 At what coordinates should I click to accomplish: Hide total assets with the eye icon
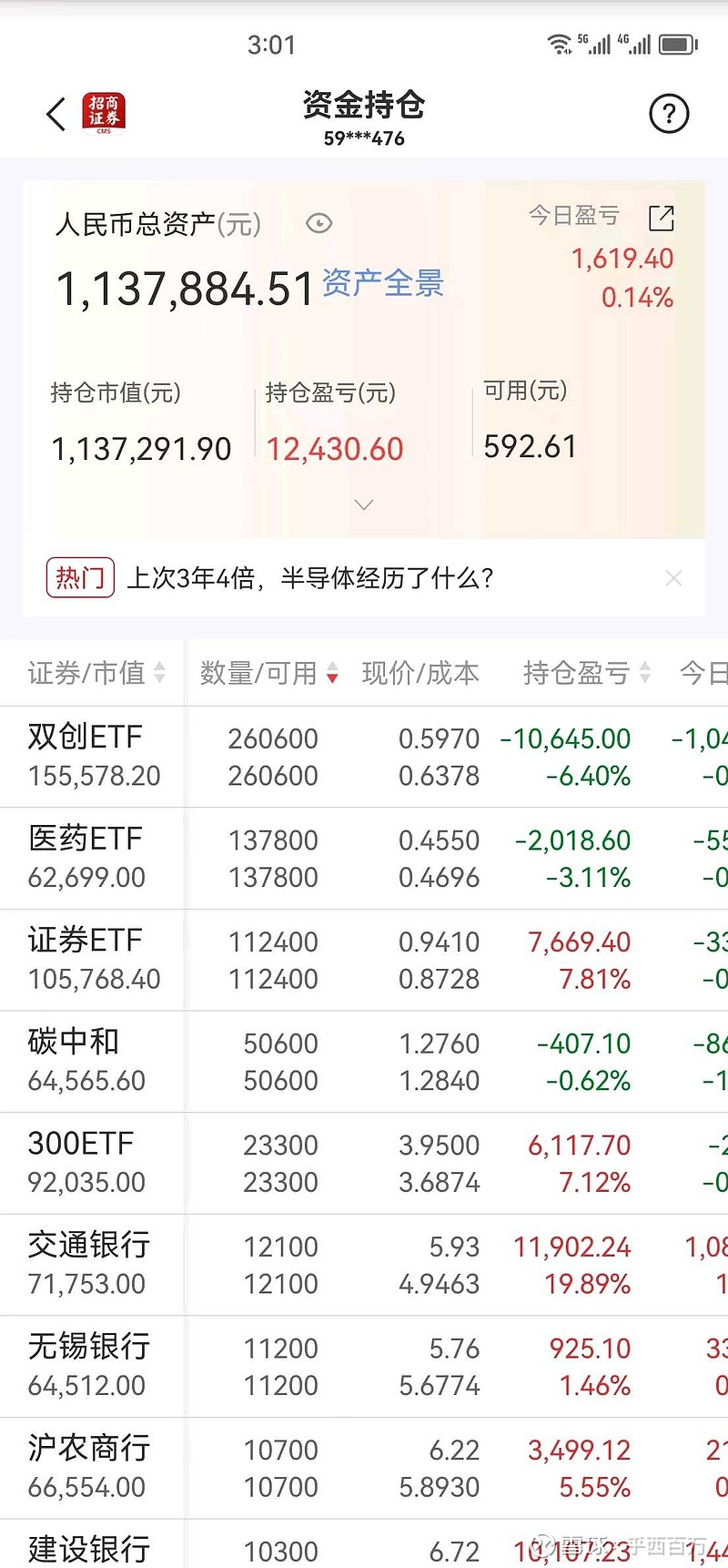(x=319, y=223)
